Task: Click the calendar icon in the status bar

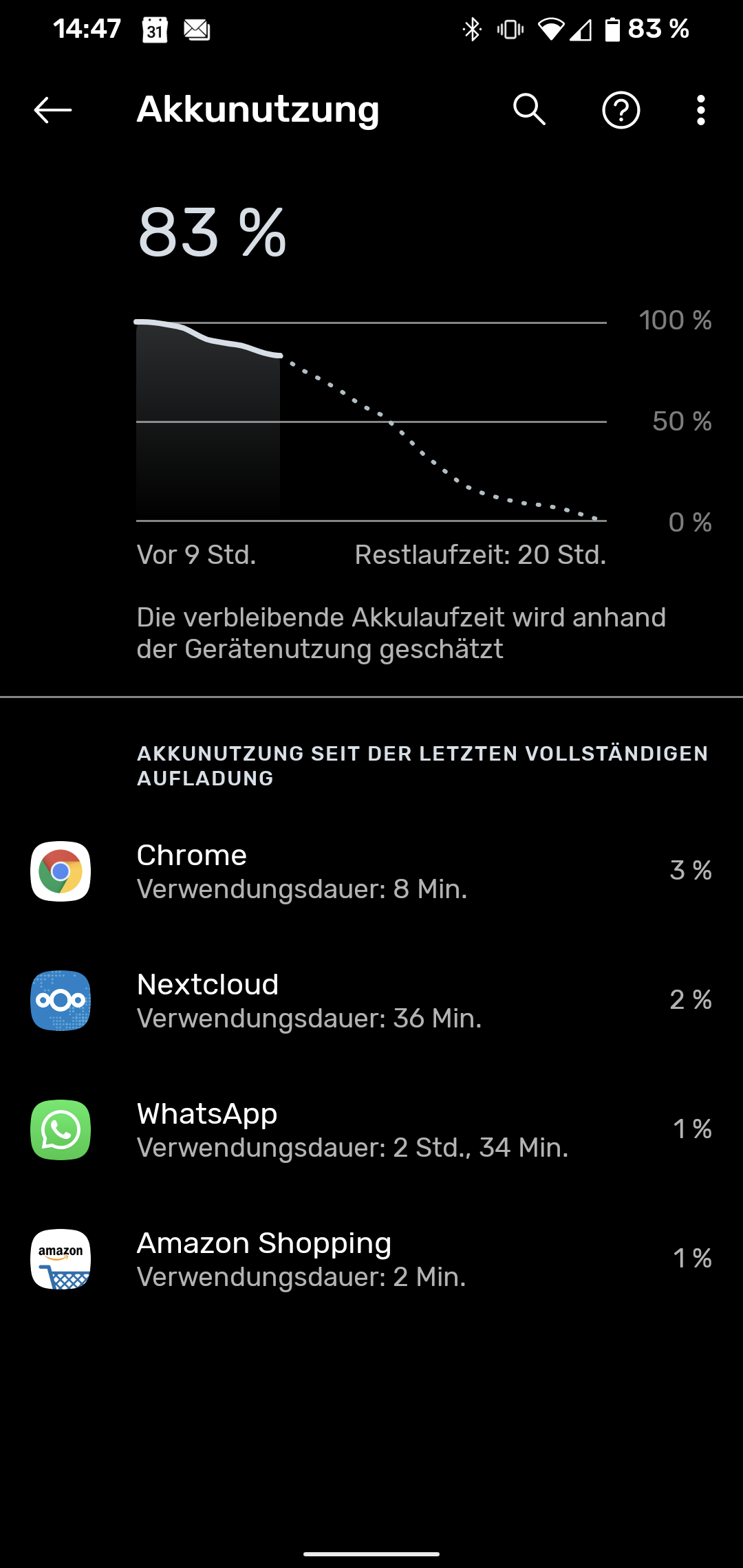Action: coord(155,29)
